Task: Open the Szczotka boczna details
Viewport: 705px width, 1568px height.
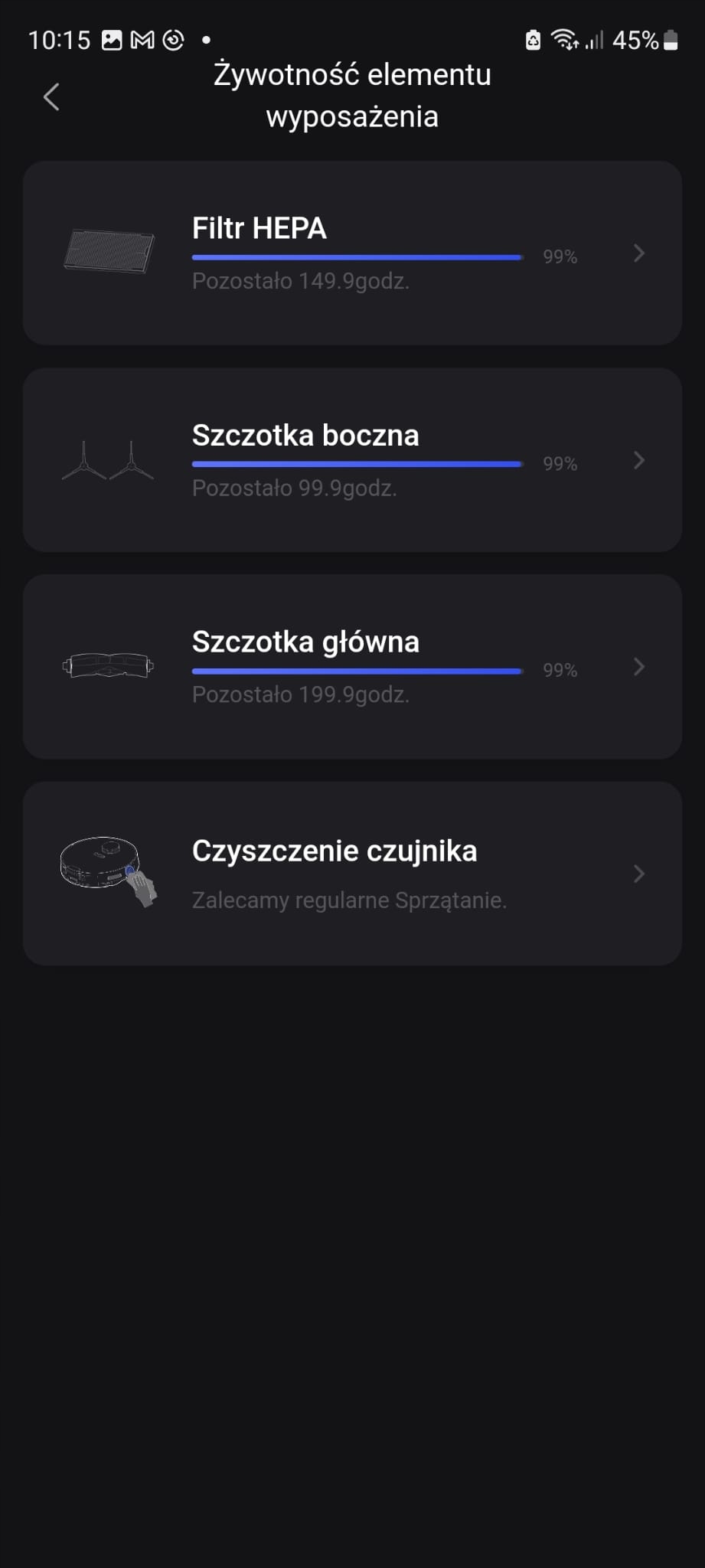Action: click(352, 459)
